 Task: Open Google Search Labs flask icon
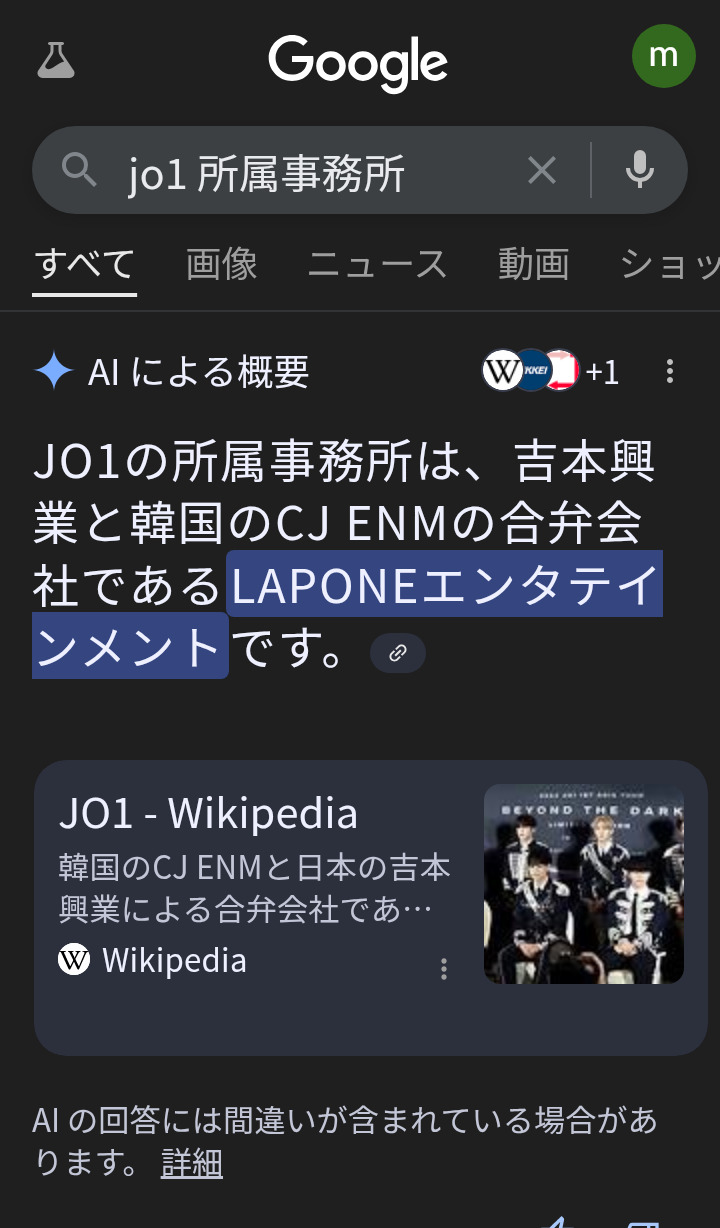56,60
